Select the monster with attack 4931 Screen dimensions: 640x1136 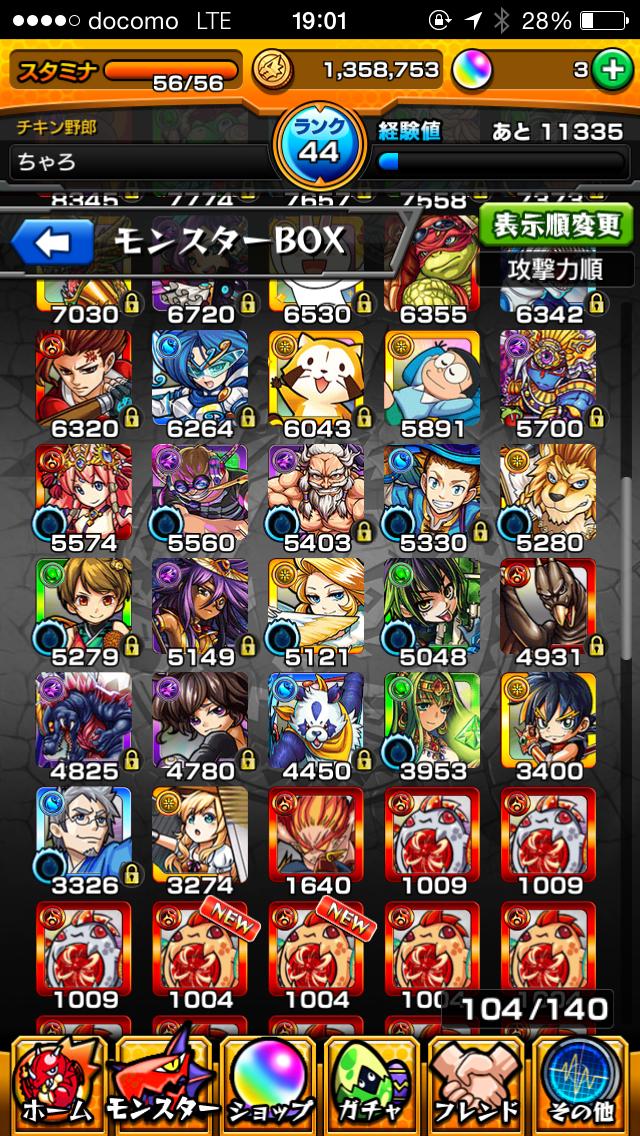pos(548,608)
